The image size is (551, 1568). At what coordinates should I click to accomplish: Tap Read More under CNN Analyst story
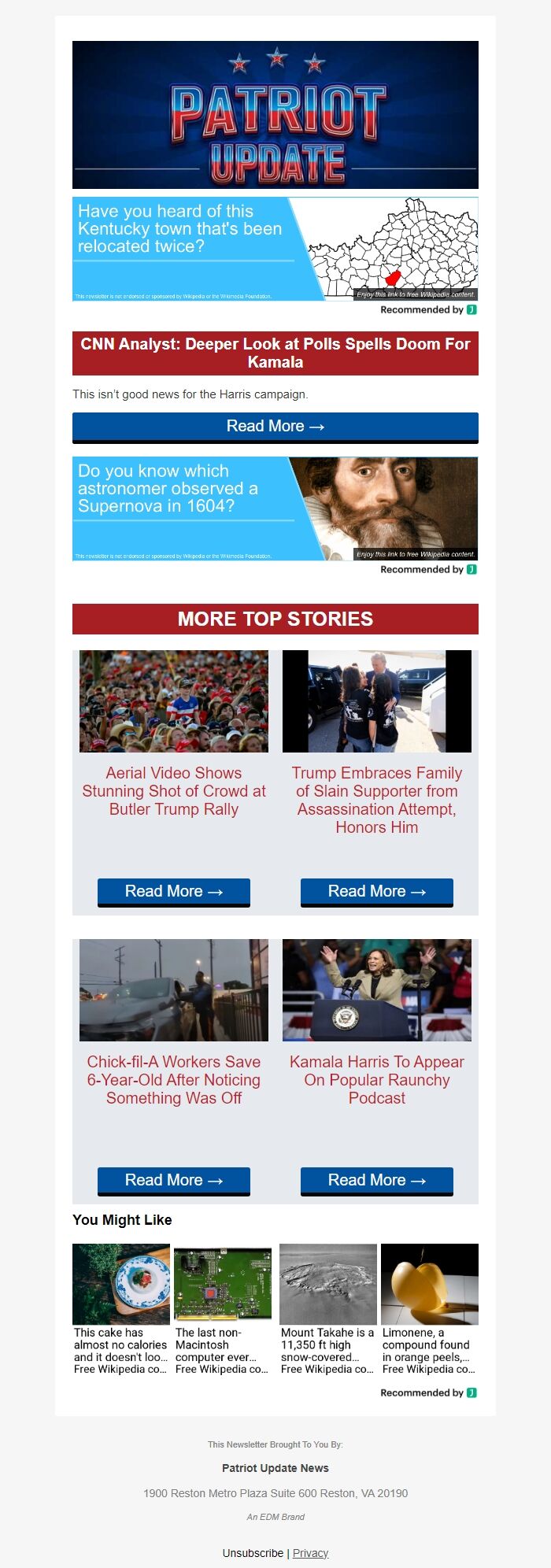pyautogui.click(x=275, y=427)
